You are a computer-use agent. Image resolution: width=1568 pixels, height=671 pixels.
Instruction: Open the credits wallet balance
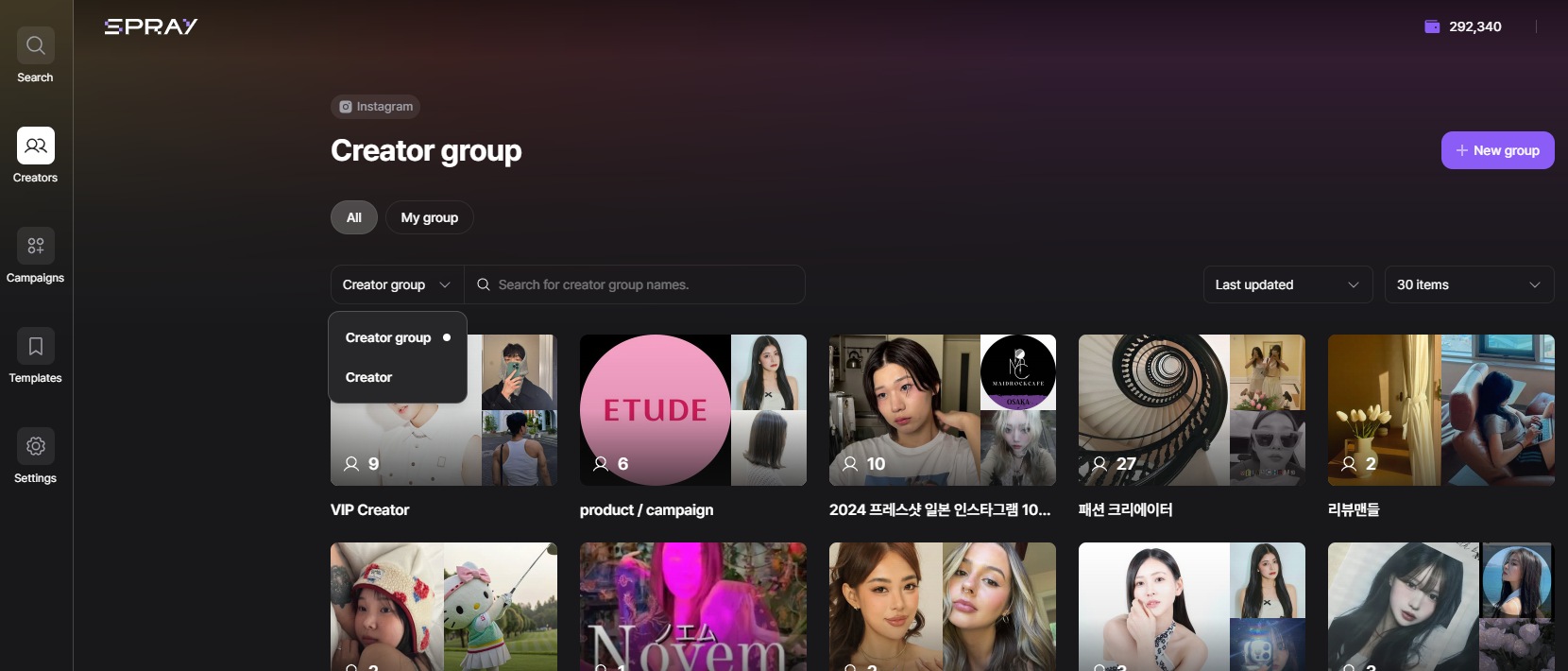click(1463, 26)
